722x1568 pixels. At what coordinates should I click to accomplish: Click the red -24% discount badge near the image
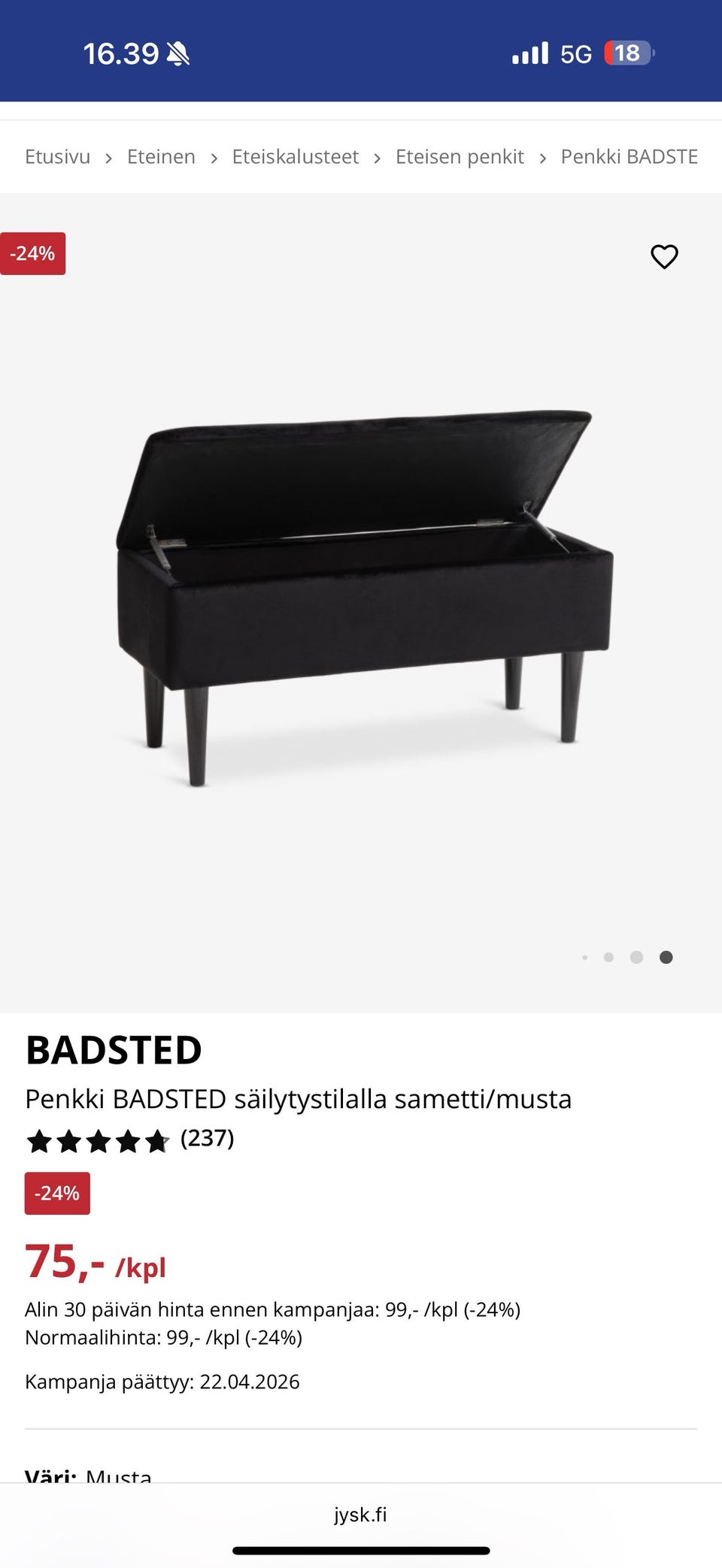coord(34,253)
